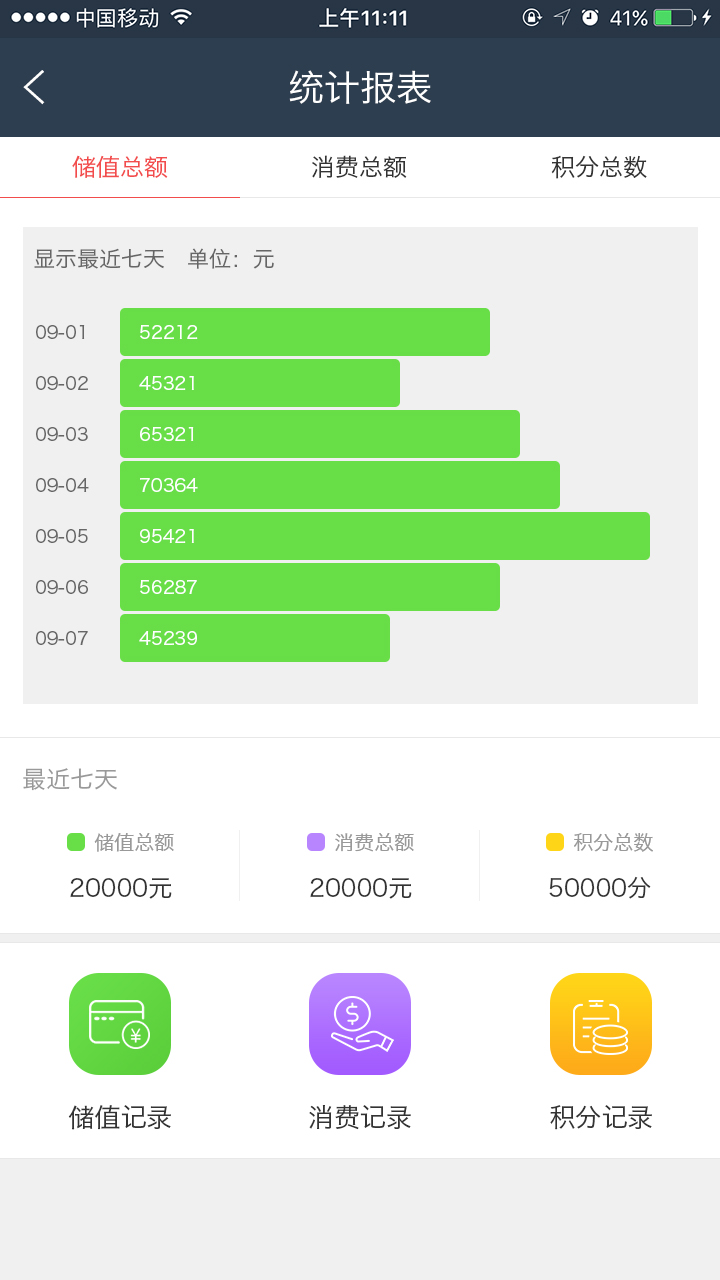
Task: Tap the back arrow to return
Action: 34,87
